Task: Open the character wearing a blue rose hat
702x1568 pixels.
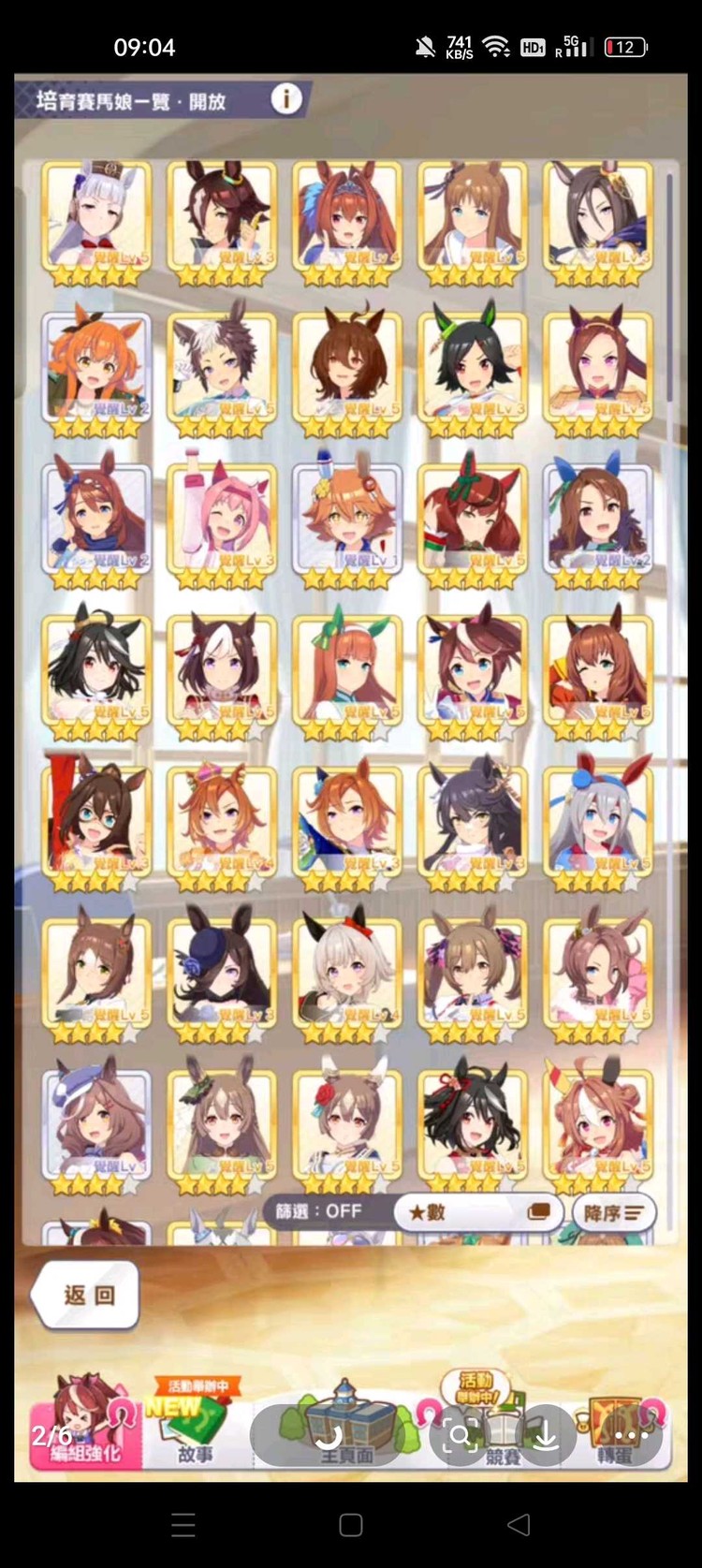Action: pos(222,978)
